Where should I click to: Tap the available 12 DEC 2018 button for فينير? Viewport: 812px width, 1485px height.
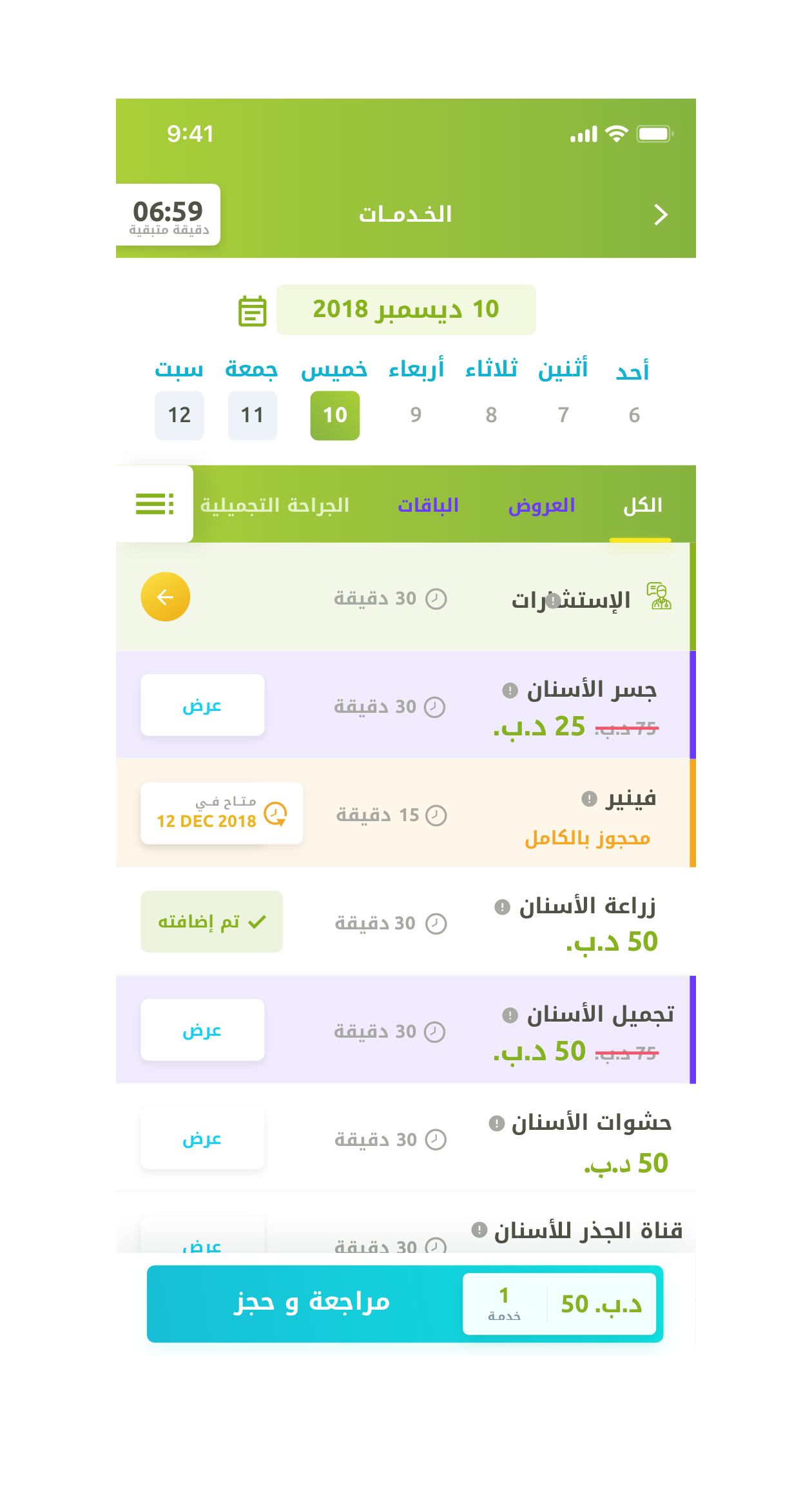[222, 813]
